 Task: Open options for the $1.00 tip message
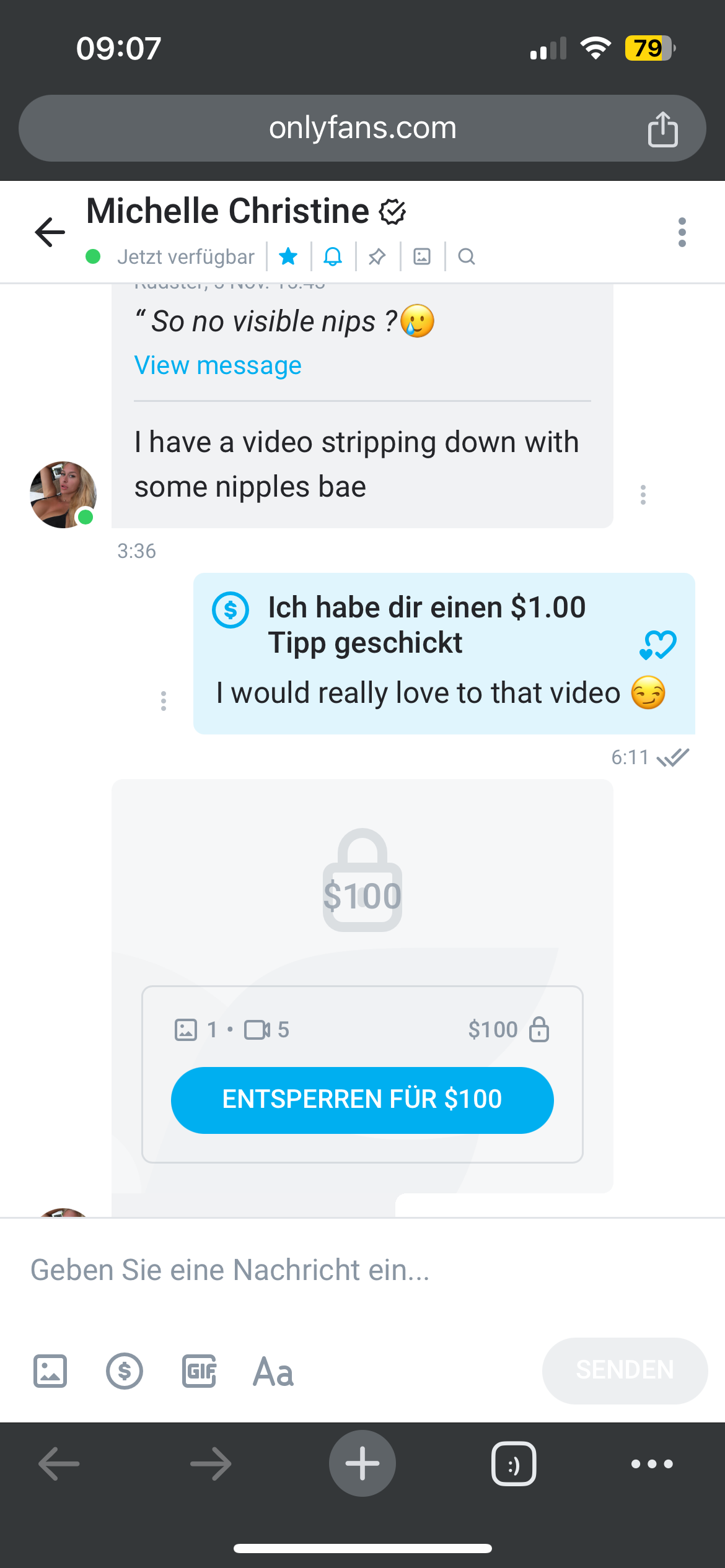(164, 701)
